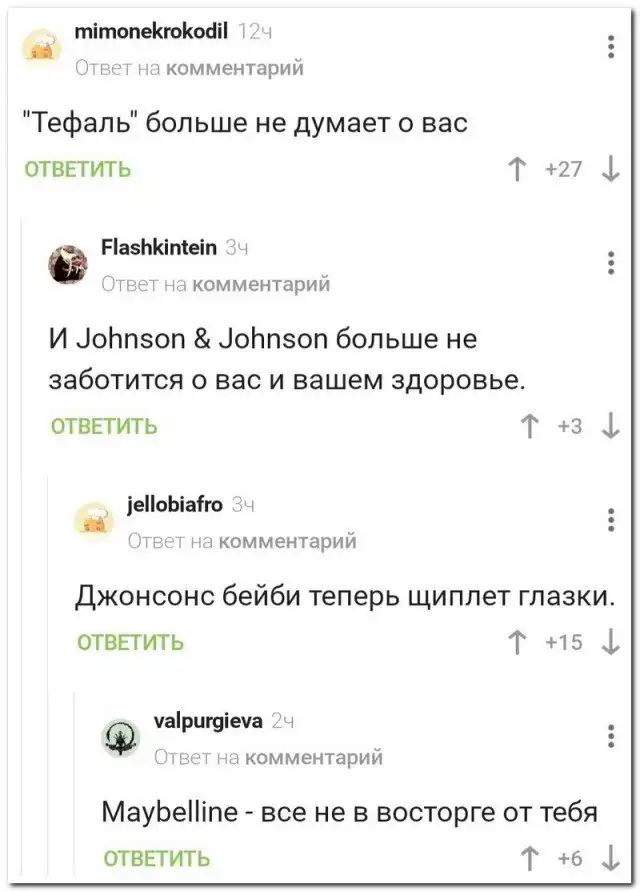This screenshot has height=892, width=640.
Task: Reply to Flashkintein's comment
Action: (x=104, y=426)
